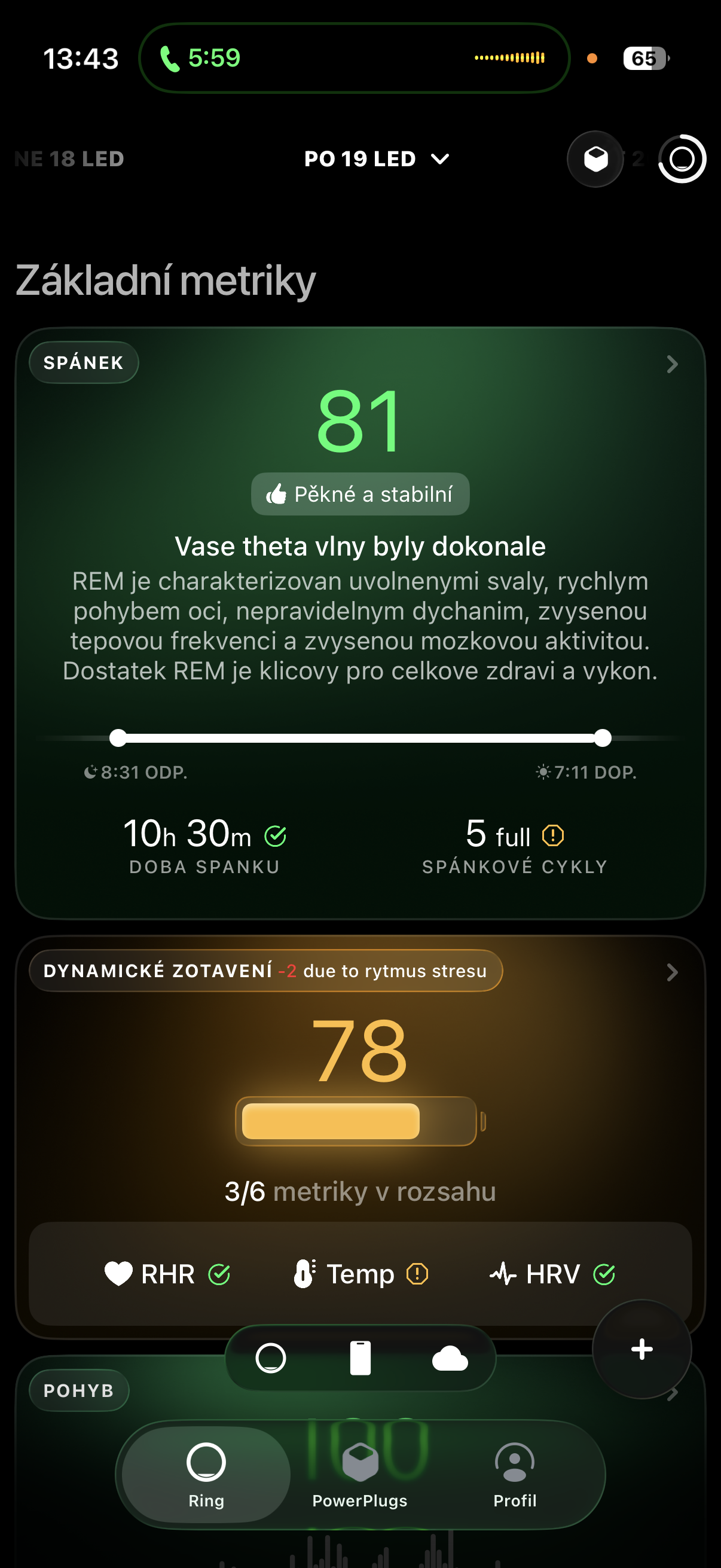Open the PO 19 LED date dropdown

pos(376,159)
